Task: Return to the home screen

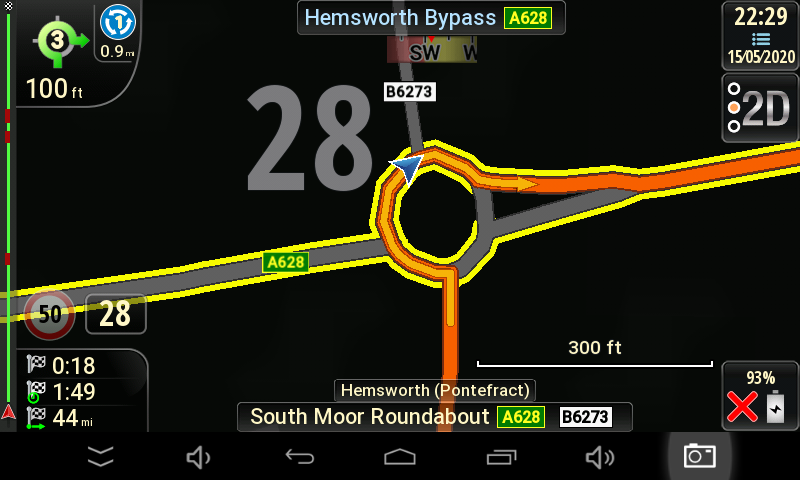Action: pos(399,457)
